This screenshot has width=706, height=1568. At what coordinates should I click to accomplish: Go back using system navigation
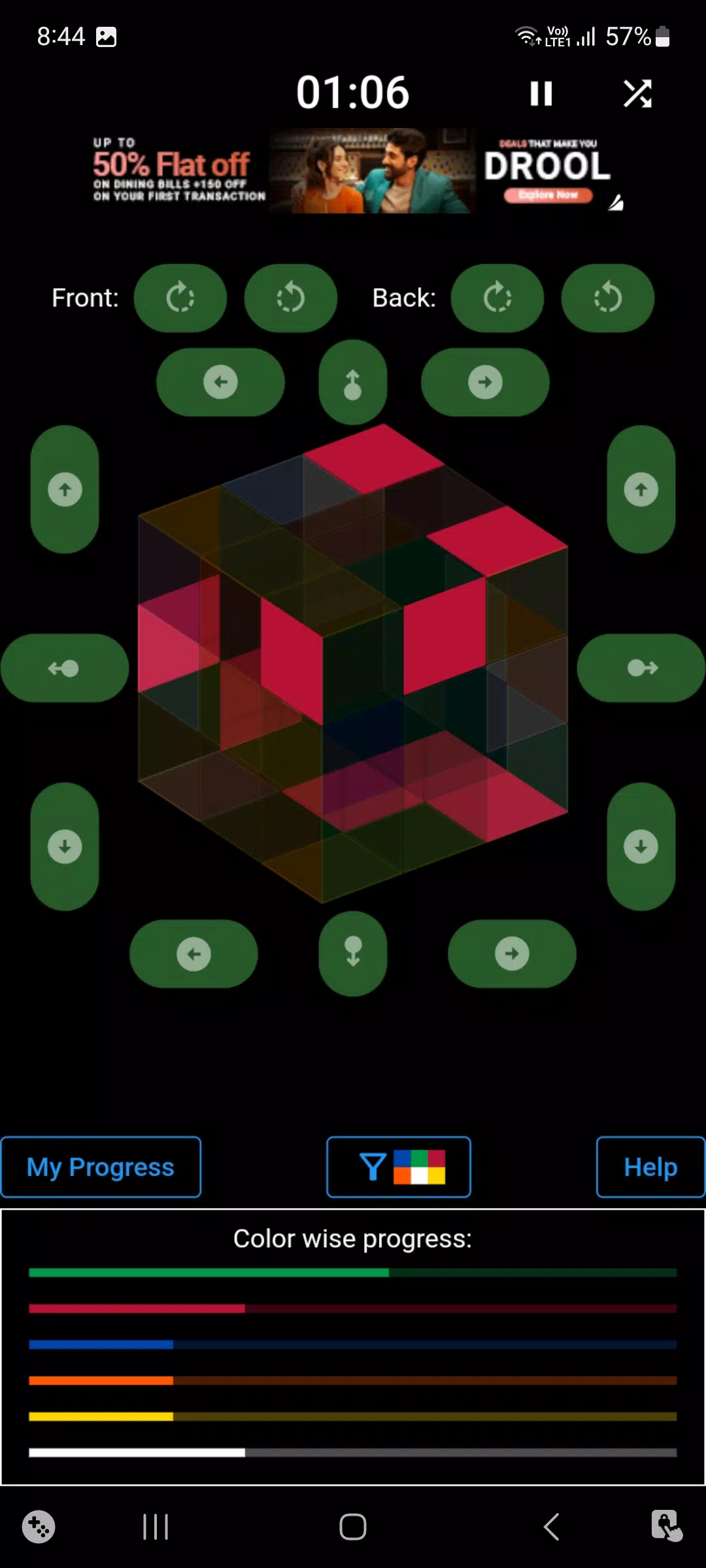[x=551, y=1527]
